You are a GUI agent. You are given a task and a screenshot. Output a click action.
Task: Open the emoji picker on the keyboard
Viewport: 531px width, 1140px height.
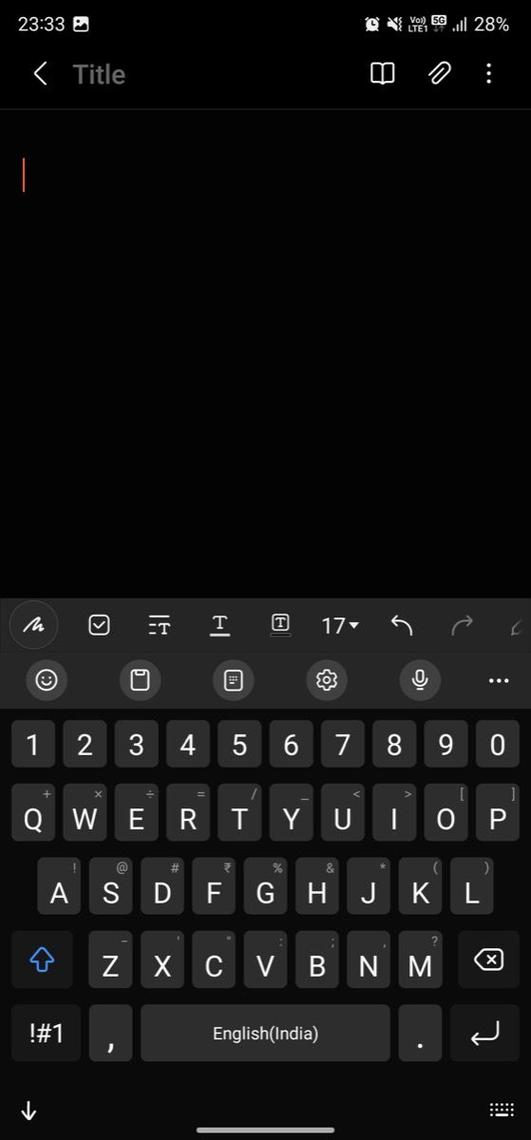[47, 681]
